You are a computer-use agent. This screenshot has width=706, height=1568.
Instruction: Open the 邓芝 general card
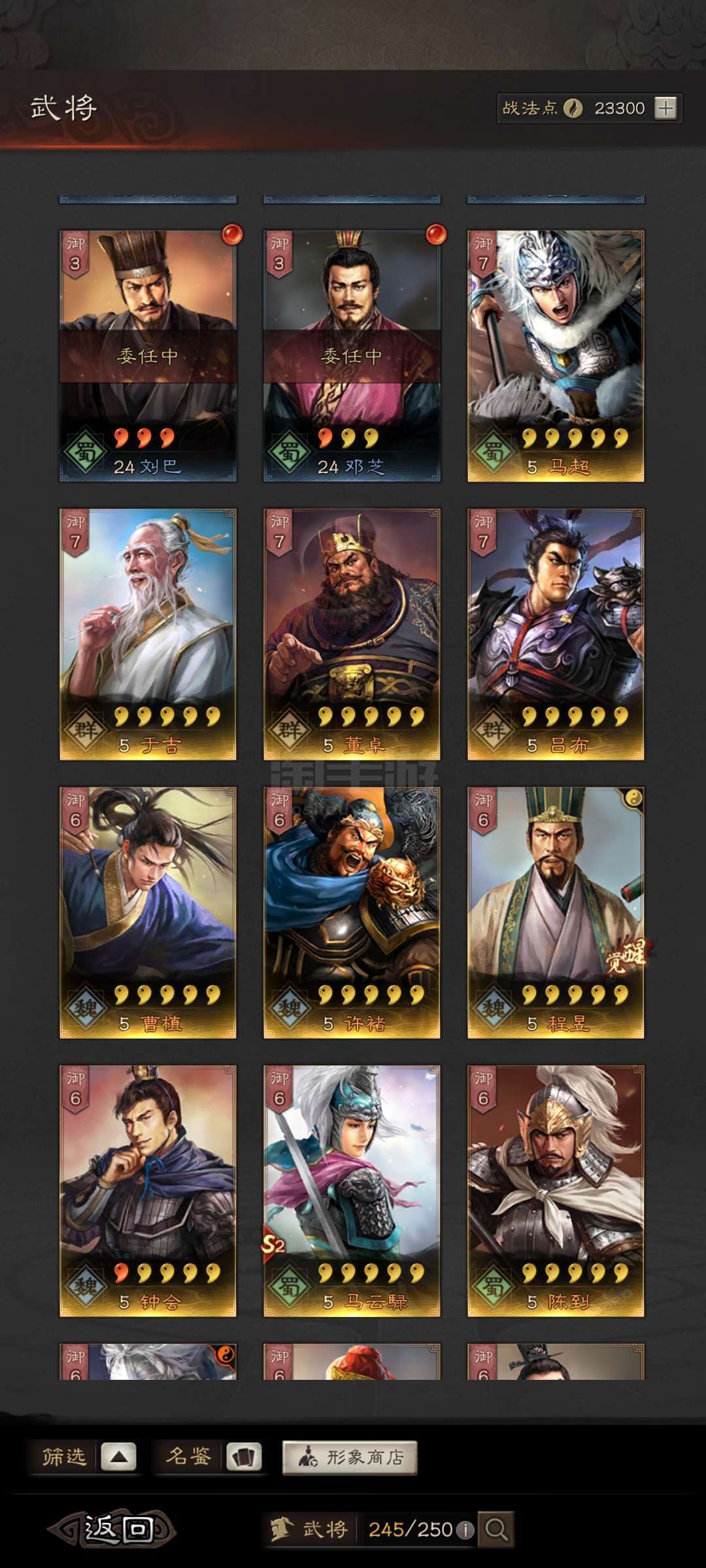pos(352,356)
